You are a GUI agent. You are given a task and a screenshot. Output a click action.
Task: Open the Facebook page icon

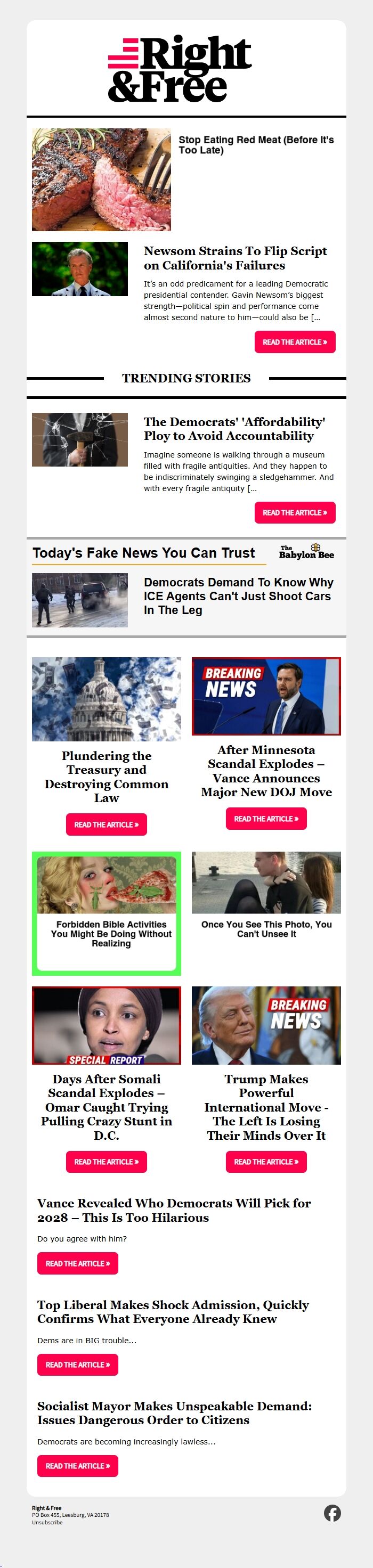332,1513
